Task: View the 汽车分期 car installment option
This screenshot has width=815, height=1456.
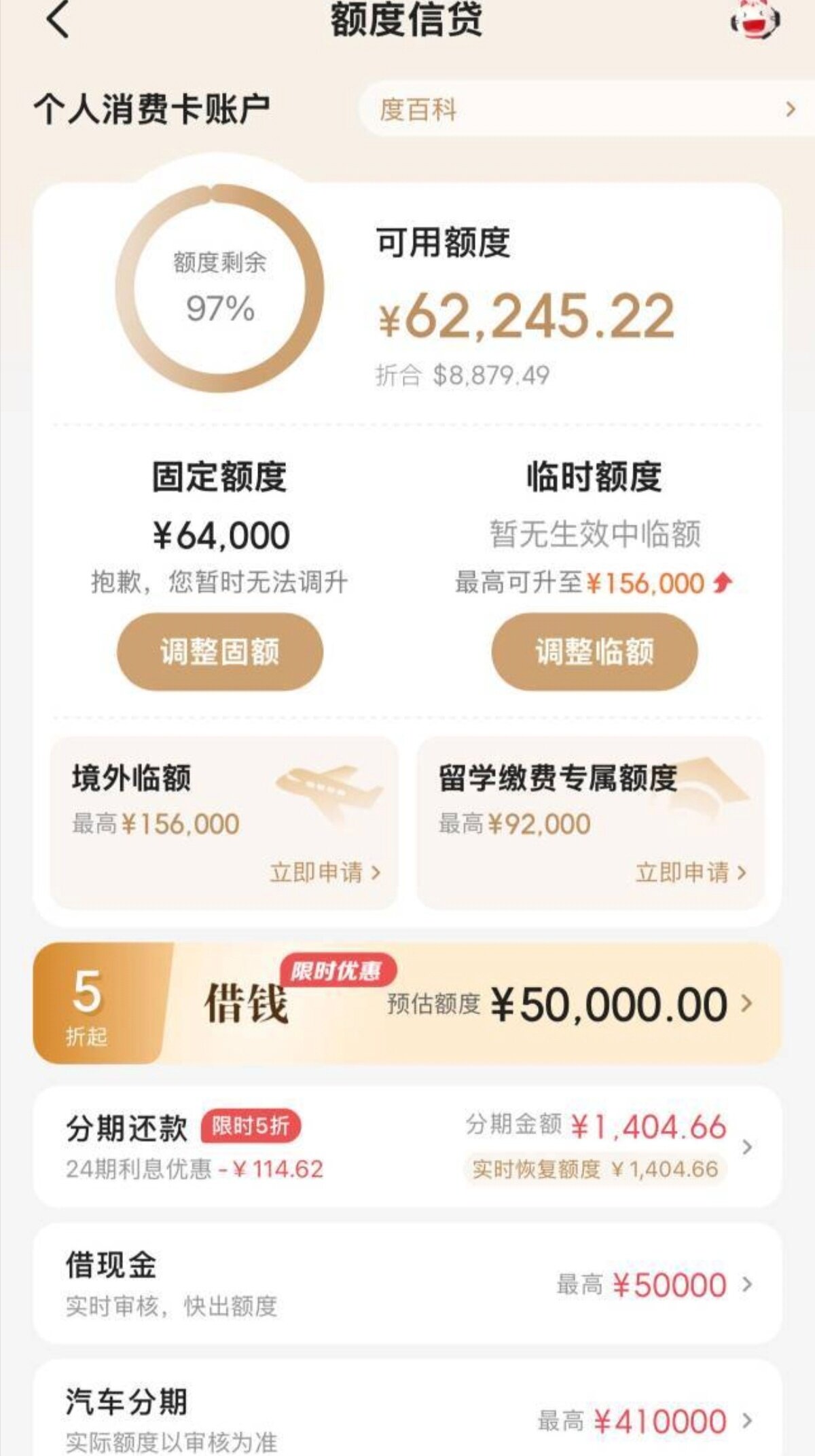Action: (x=407, y=1419)
